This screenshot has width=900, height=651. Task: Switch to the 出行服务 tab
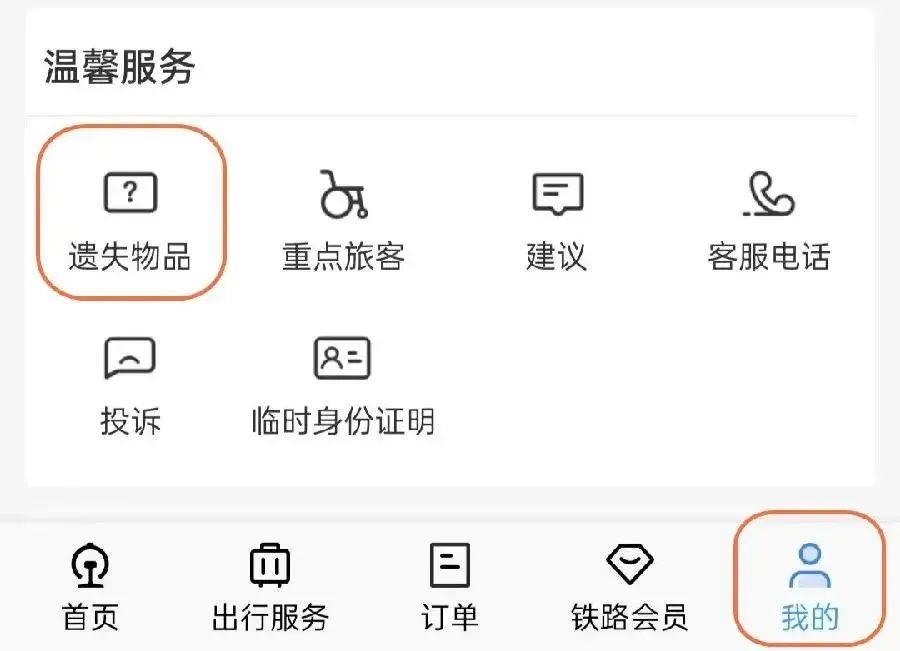(x=270, y=587)
